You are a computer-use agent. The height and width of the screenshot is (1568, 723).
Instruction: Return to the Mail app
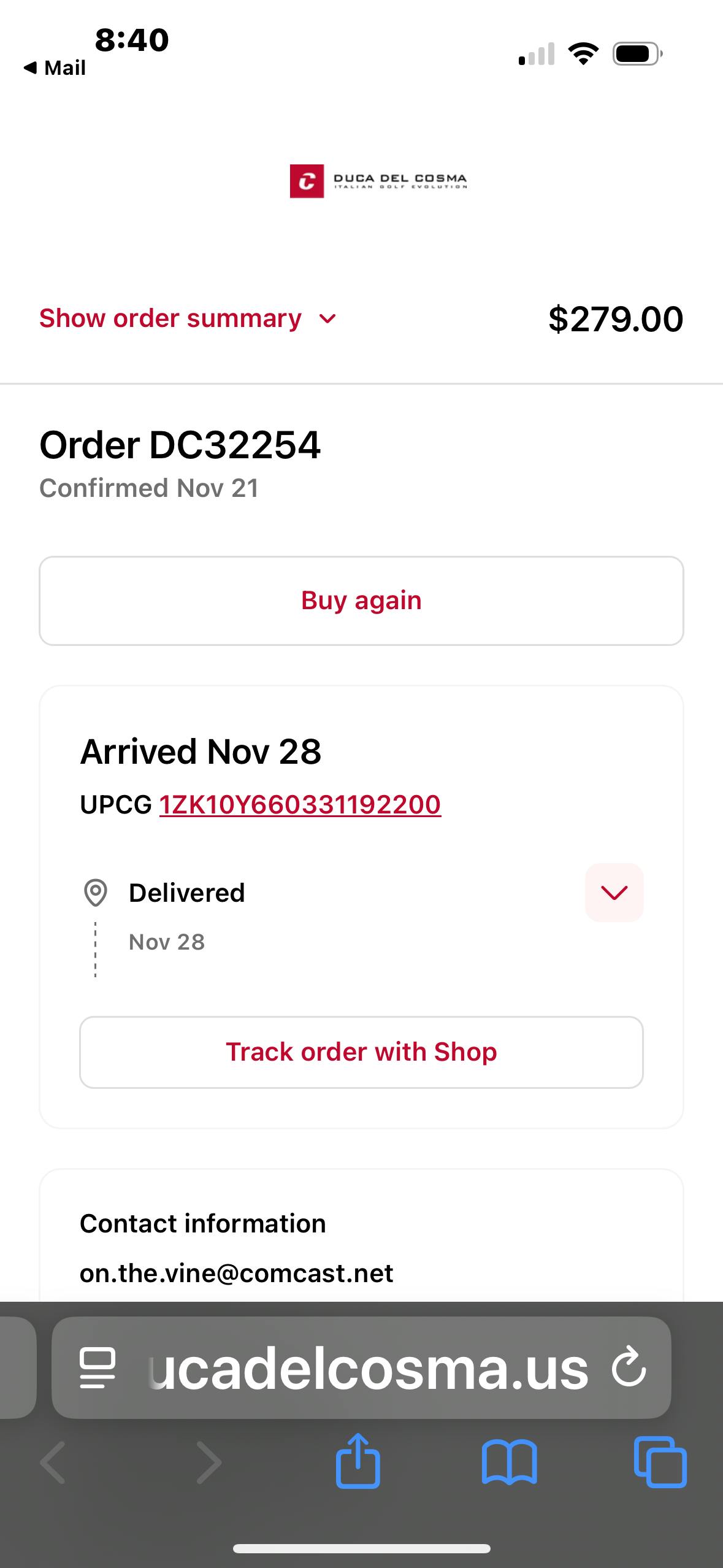(55, 67)
